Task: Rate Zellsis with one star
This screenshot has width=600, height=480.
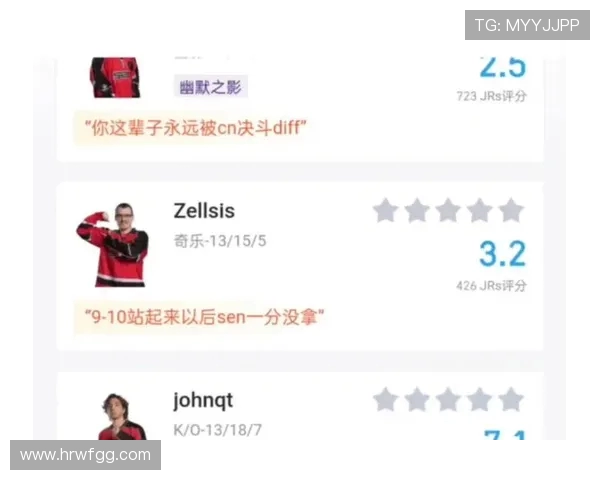Action: pyautogui.click(x=385, y=210)
